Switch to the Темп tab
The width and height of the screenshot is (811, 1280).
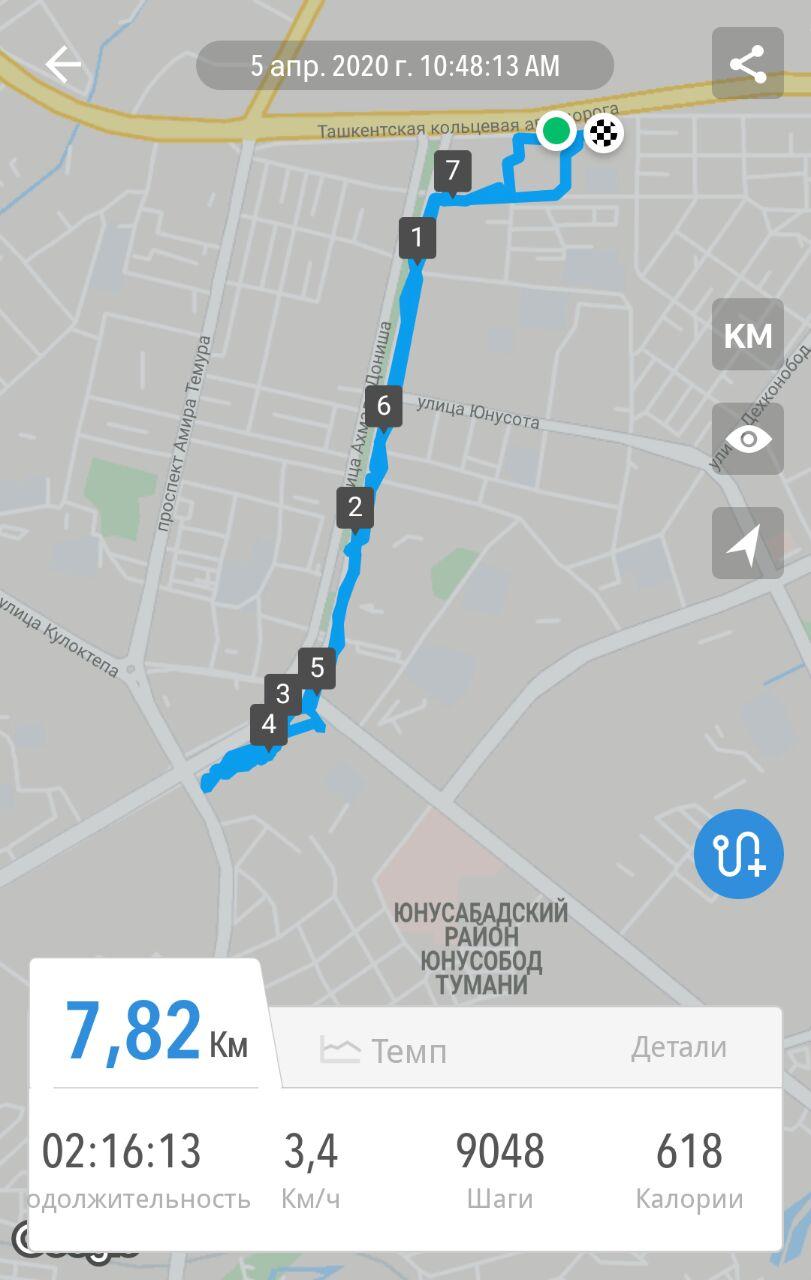[x=384, y=1050]
